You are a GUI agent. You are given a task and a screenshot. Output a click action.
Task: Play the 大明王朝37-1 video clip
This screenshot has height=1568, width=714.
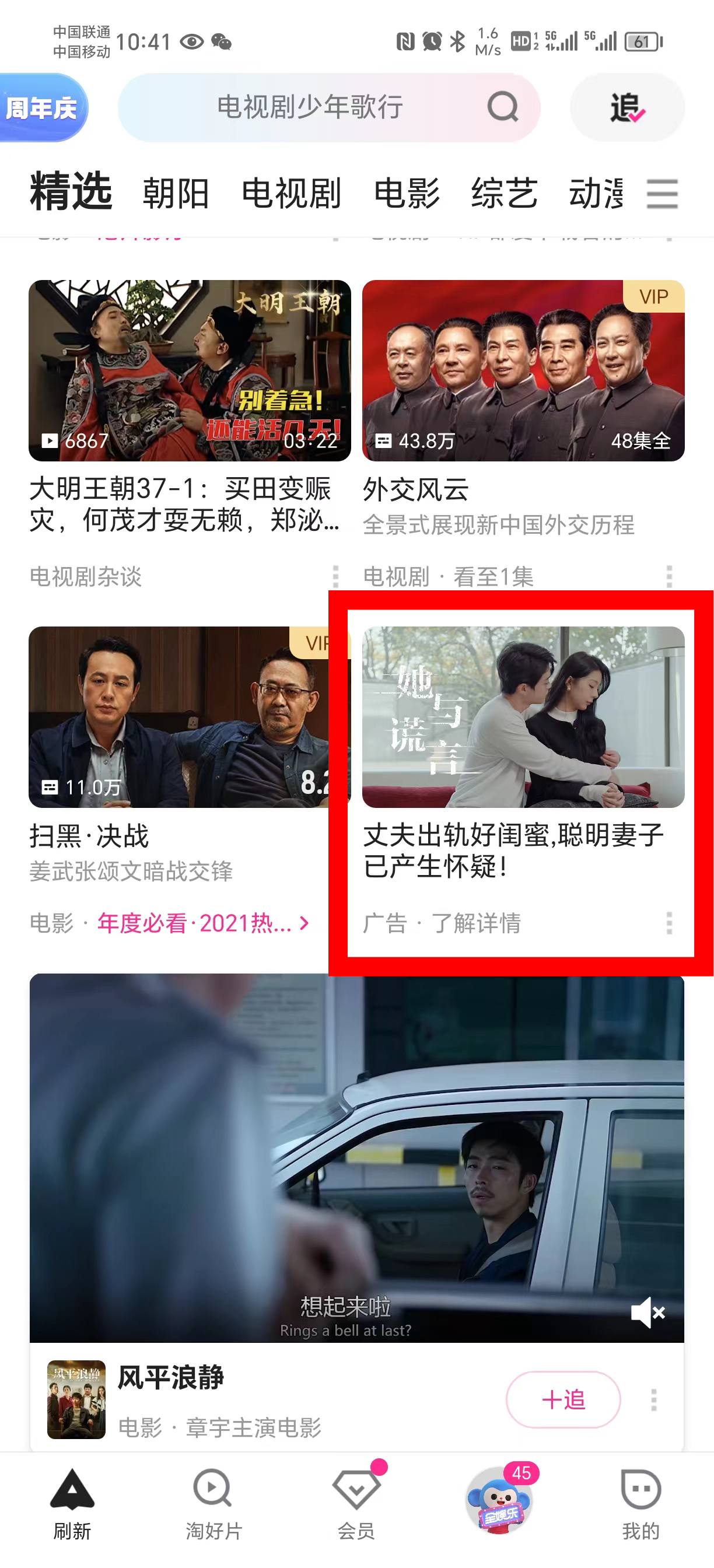(x=190, y=370)
